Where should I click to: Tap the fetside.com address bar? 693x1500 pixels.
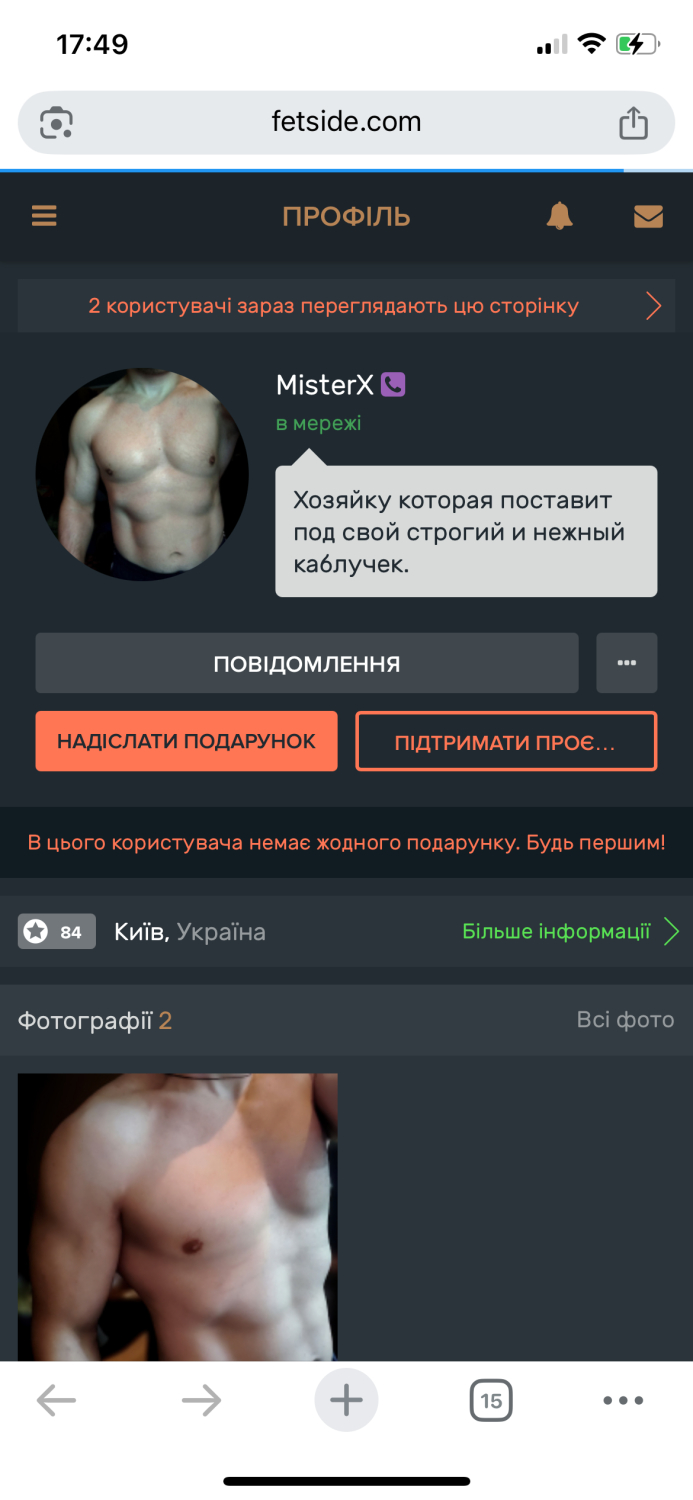click(x=346, y=123)
